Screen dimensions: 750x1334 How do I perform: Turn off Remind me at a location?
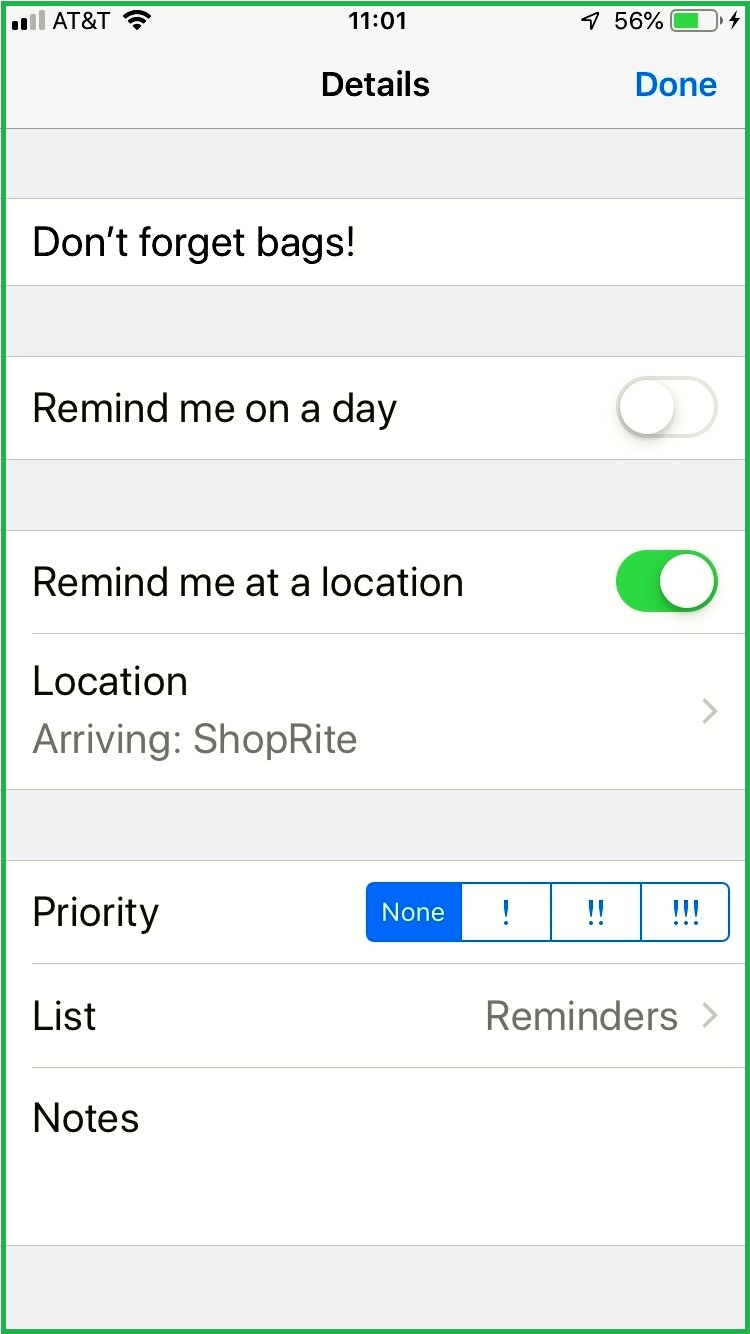(666, 581)
